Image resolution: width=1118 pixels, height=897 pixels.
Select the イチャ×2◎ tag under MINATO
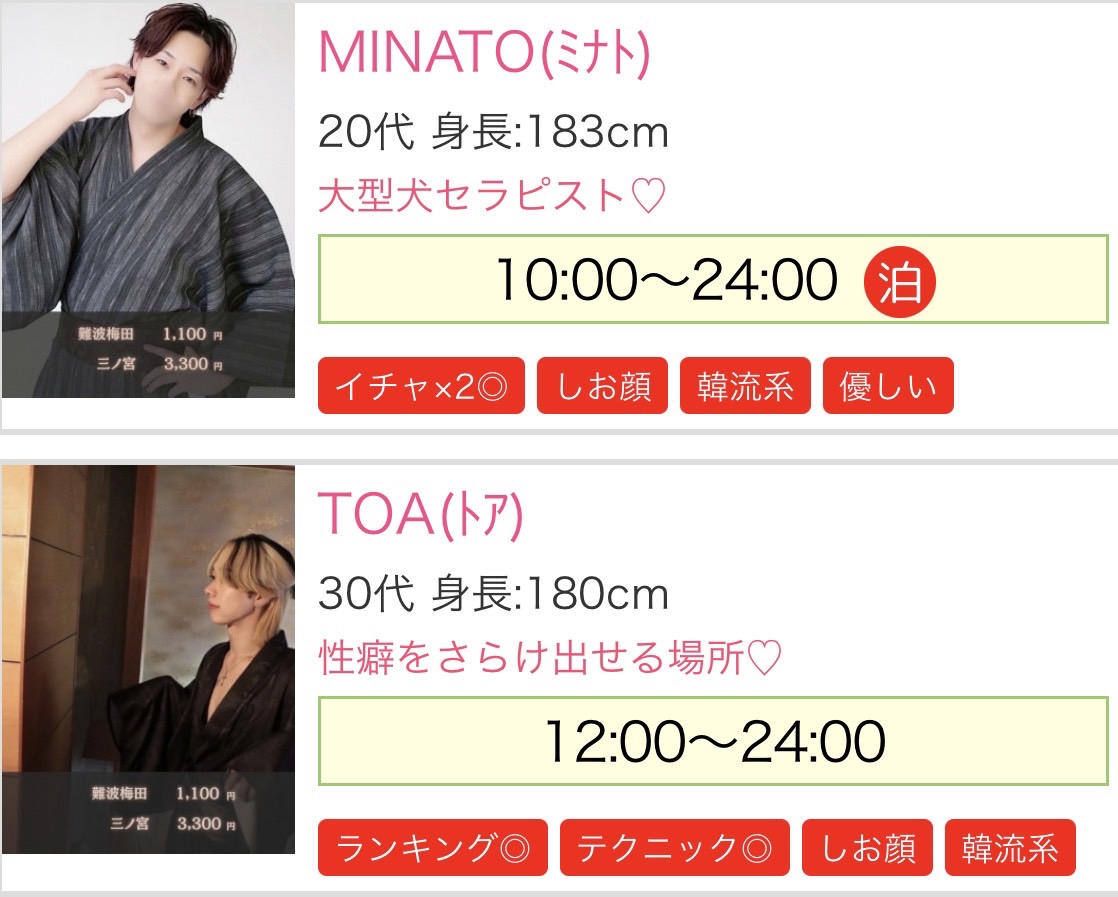click(x=421, y=387)
